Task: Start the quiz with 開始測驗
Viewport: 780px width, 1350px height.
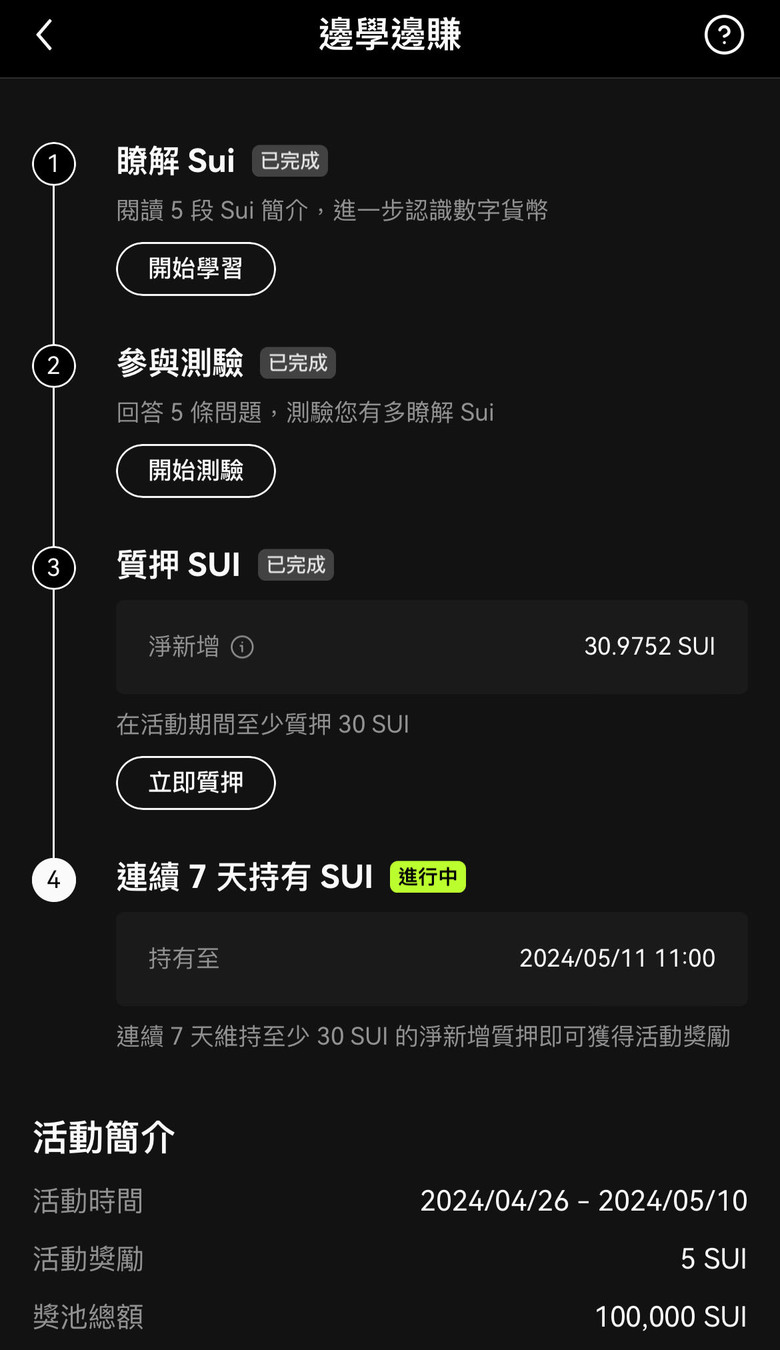Action: pos(196,471)
